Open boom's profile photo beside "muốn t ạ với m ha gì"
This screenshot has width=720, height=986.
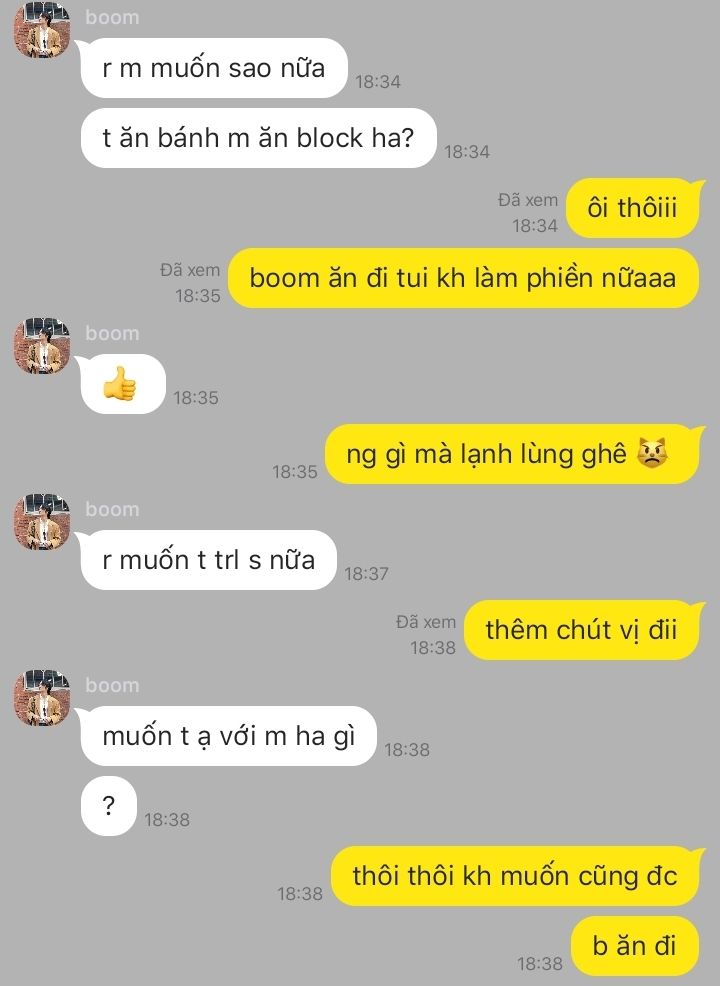click(42, 699)
